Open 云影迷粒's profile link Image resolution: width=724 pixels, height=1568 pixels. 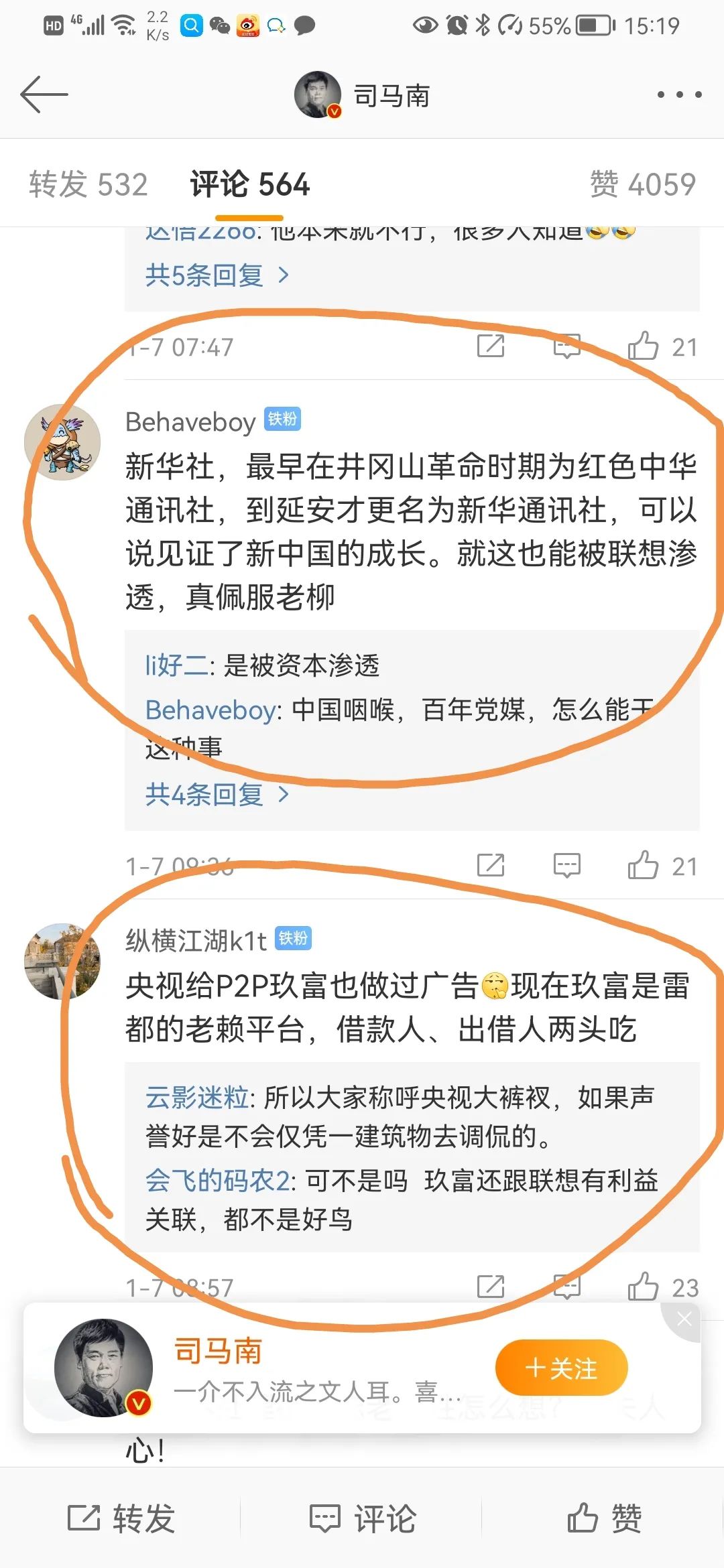[x=197, y=1098]
